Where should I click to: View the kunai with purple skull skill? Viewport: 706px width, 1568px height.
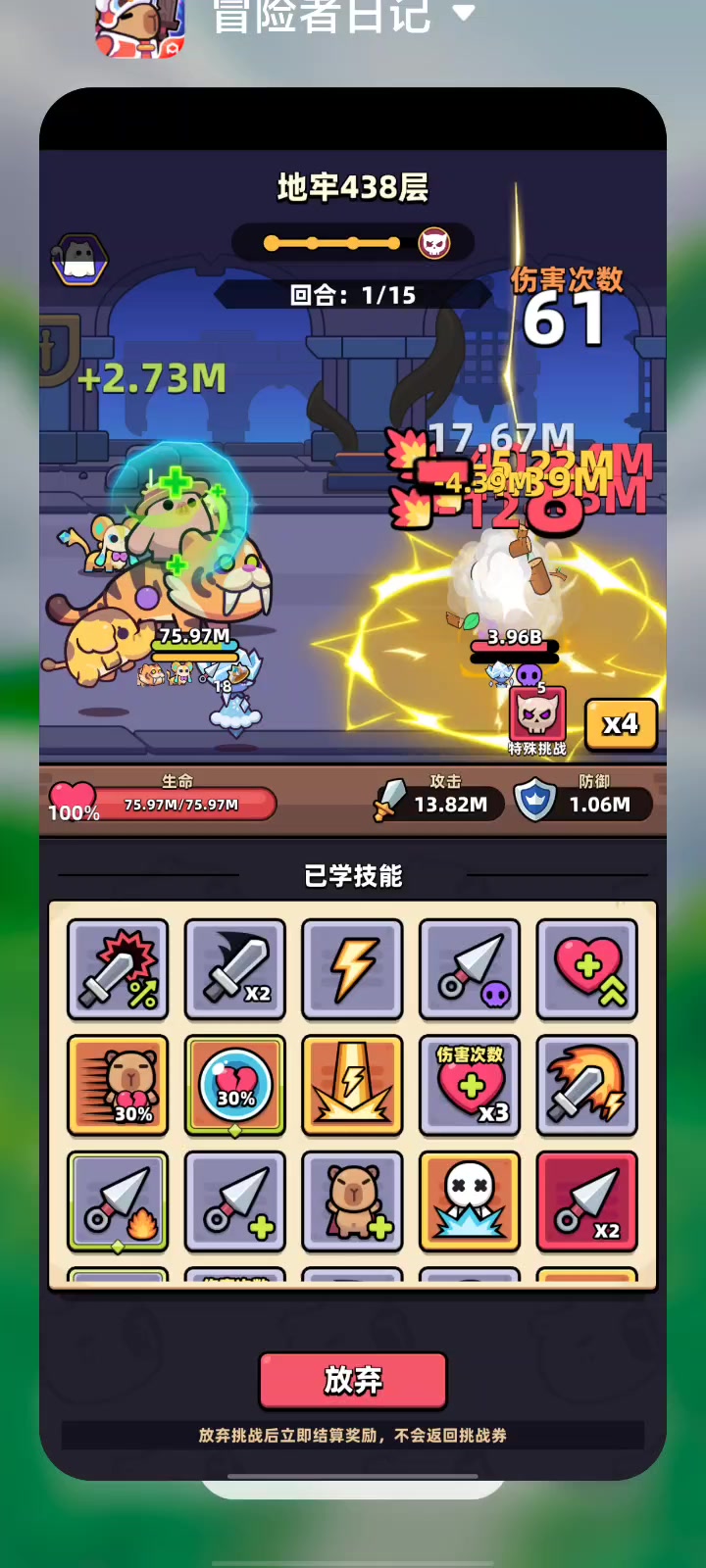coord(470,969)
